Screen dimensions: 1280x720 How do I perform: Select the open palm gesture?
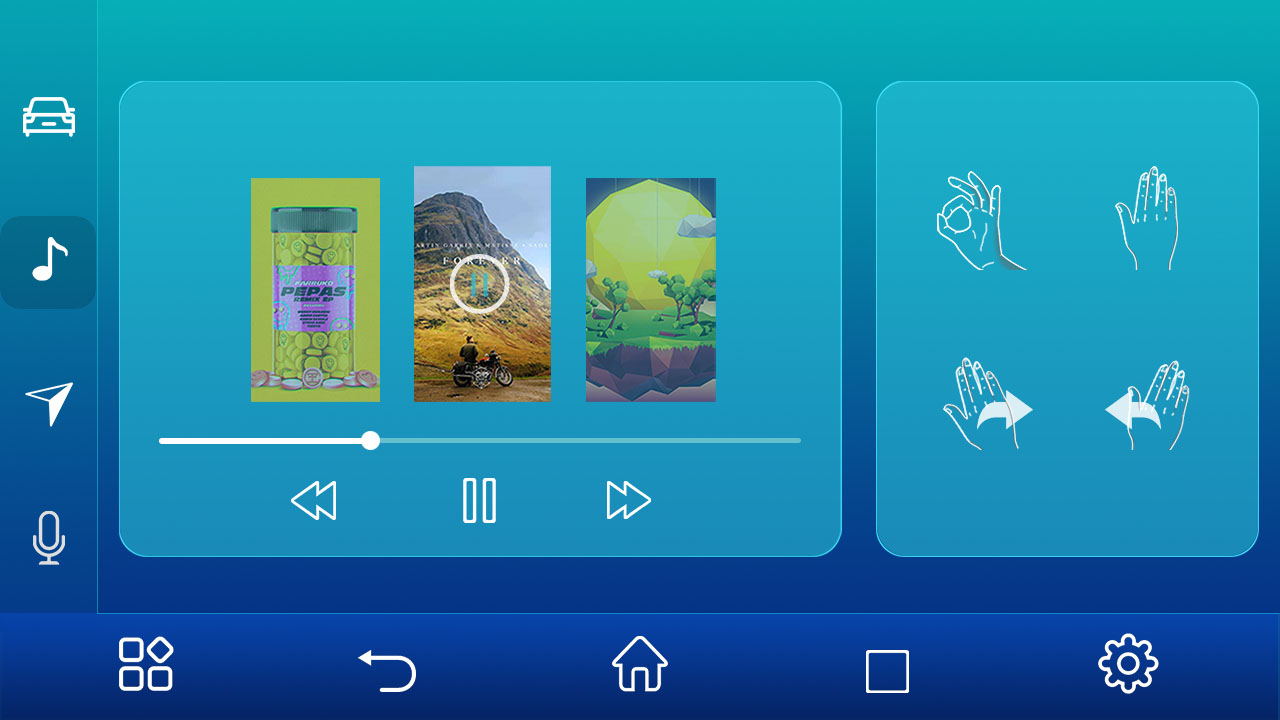point(1146,218)
